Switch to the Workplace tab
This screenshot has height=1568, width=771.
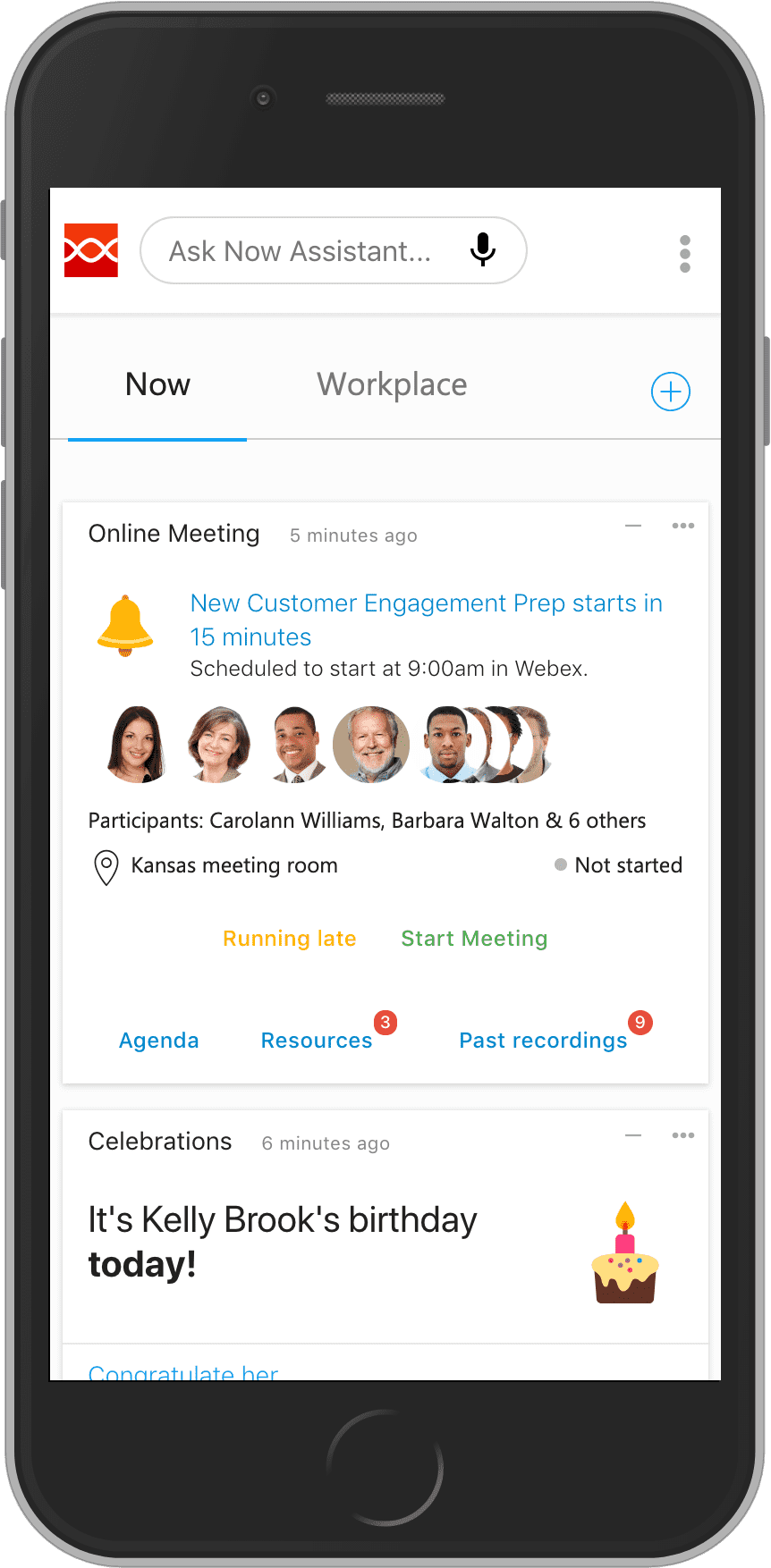tap(392, 384)
